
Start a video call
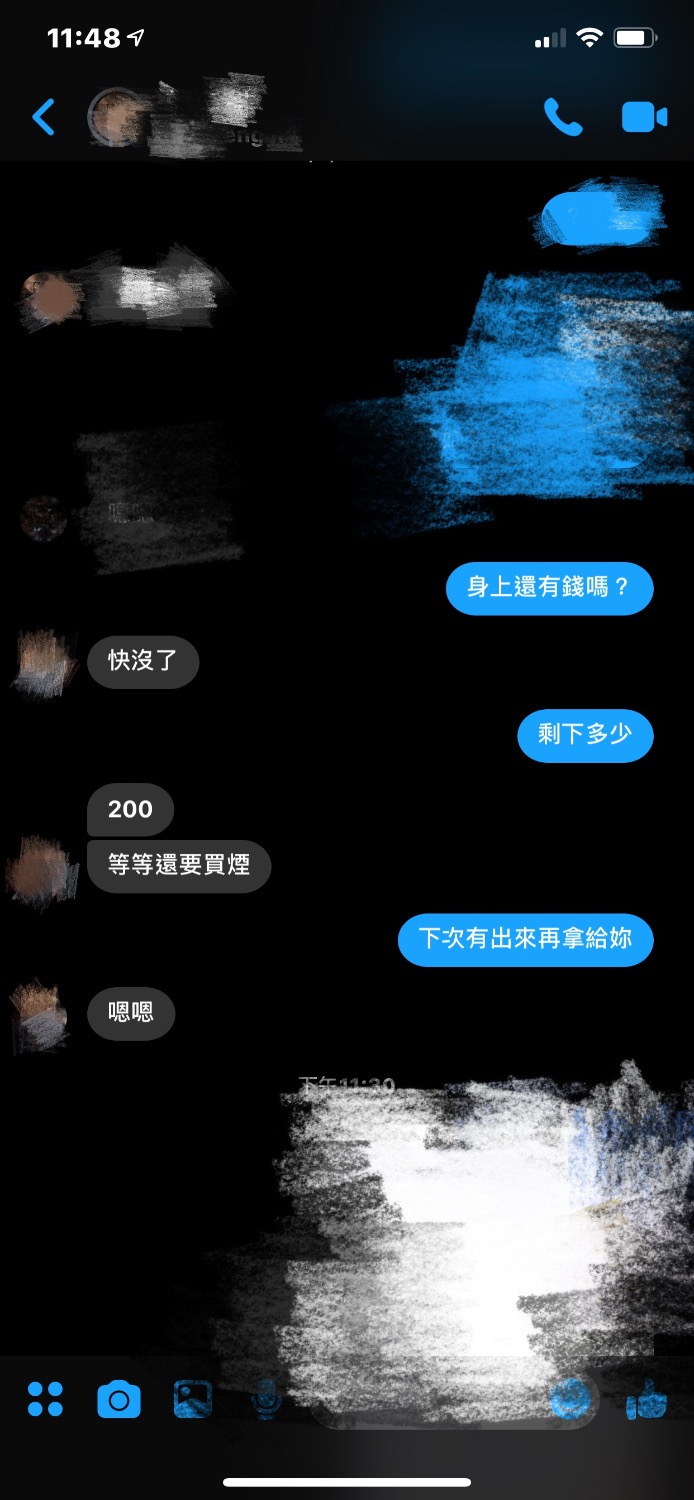(644, 117)
